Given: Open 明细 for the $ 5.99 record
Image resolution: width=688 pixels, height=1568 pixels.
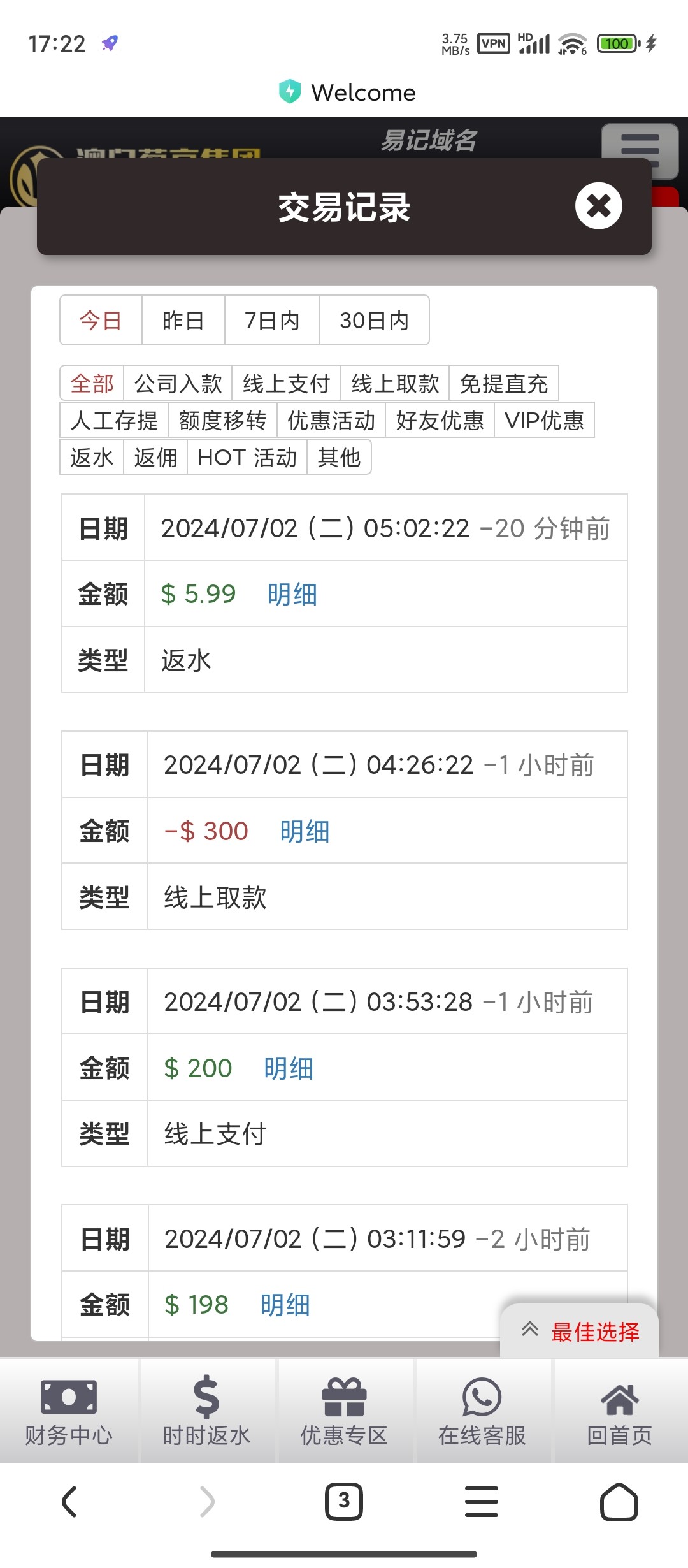Looking at the screenshot, I should (x=292, y=595).
